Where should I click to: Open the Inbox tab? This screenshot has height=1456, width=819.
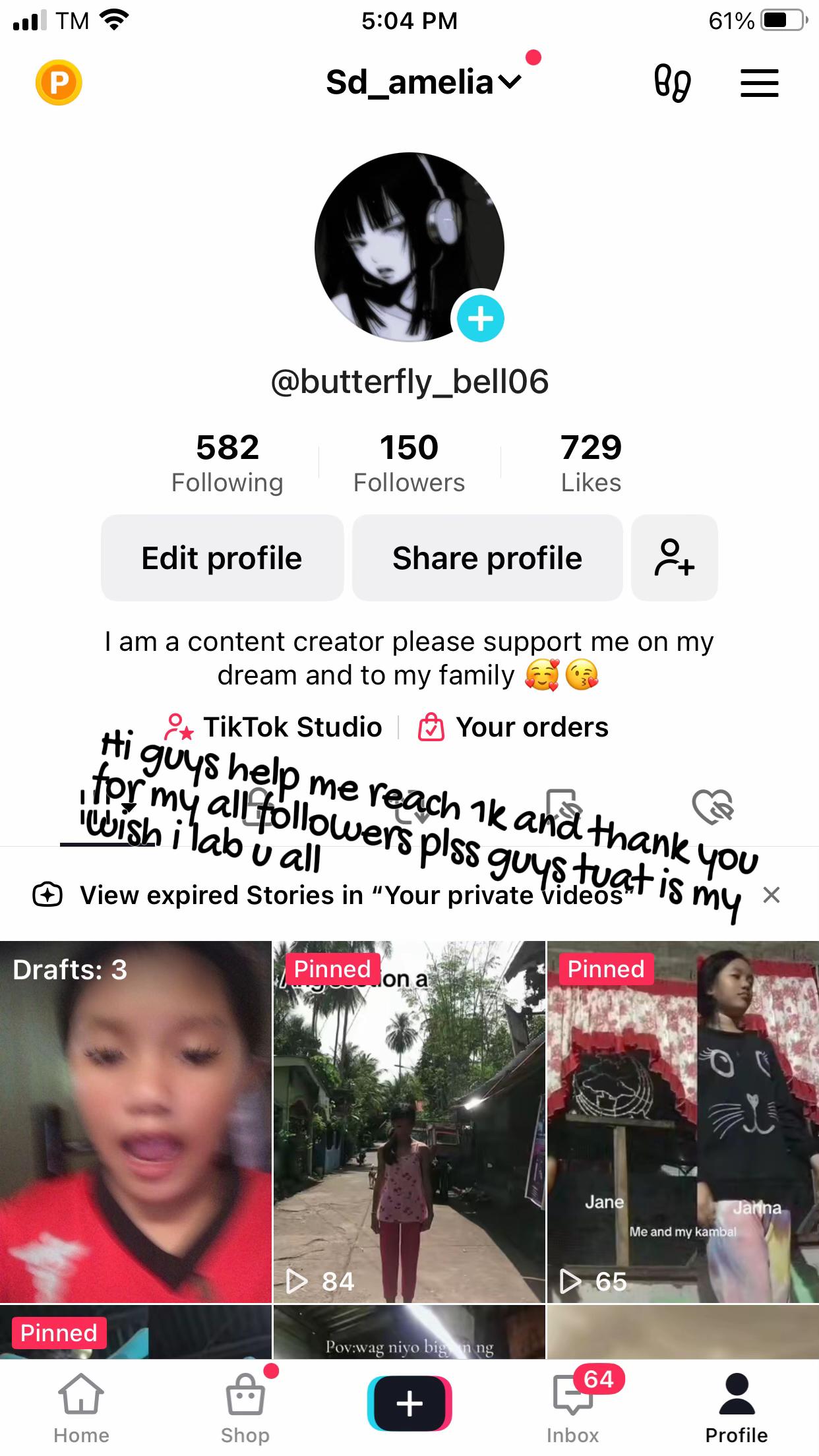pos(572,1406)
